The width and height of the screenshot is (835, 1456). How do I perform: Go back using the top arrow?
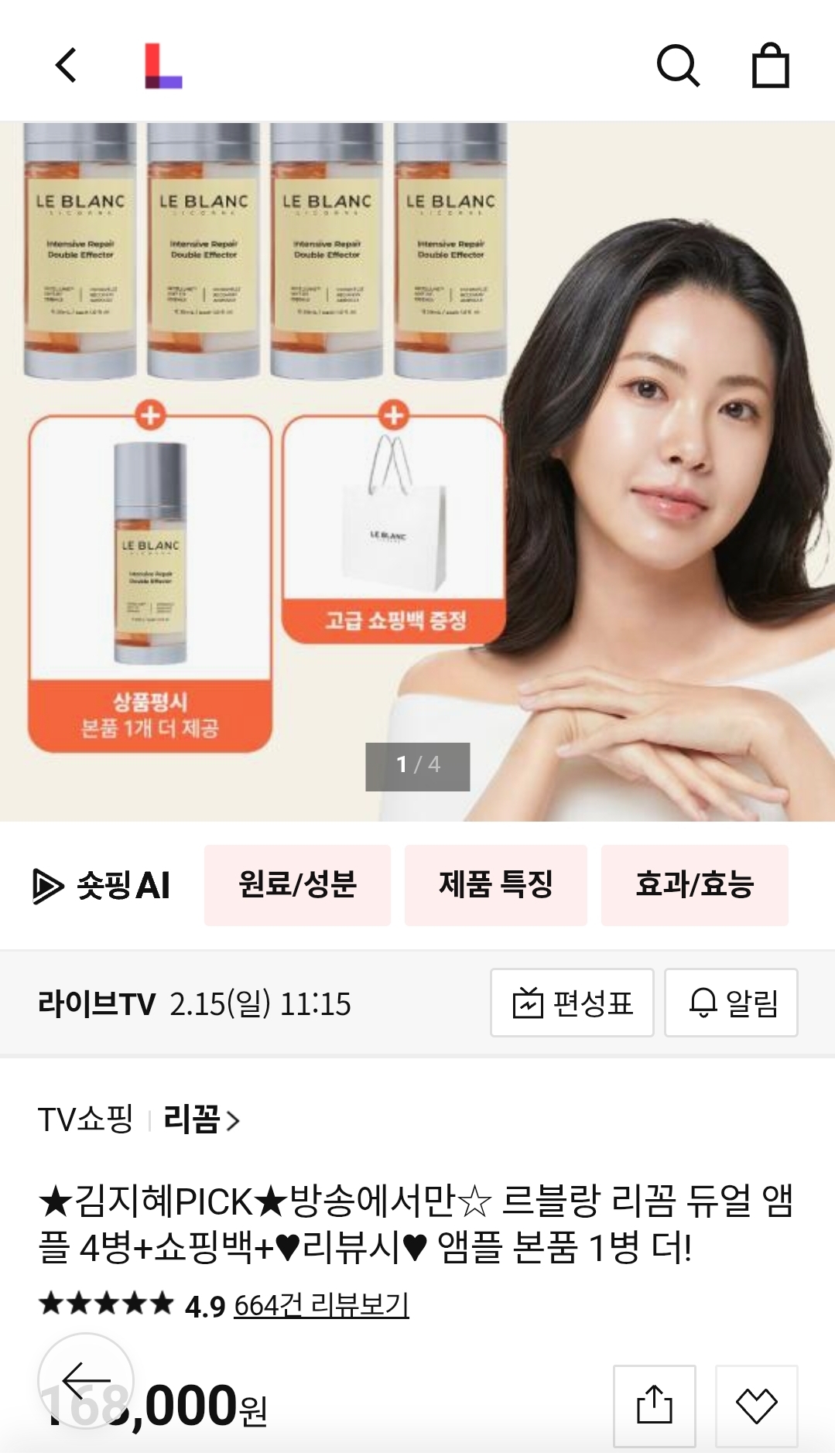pyautogui.click(x=67, y=65)
